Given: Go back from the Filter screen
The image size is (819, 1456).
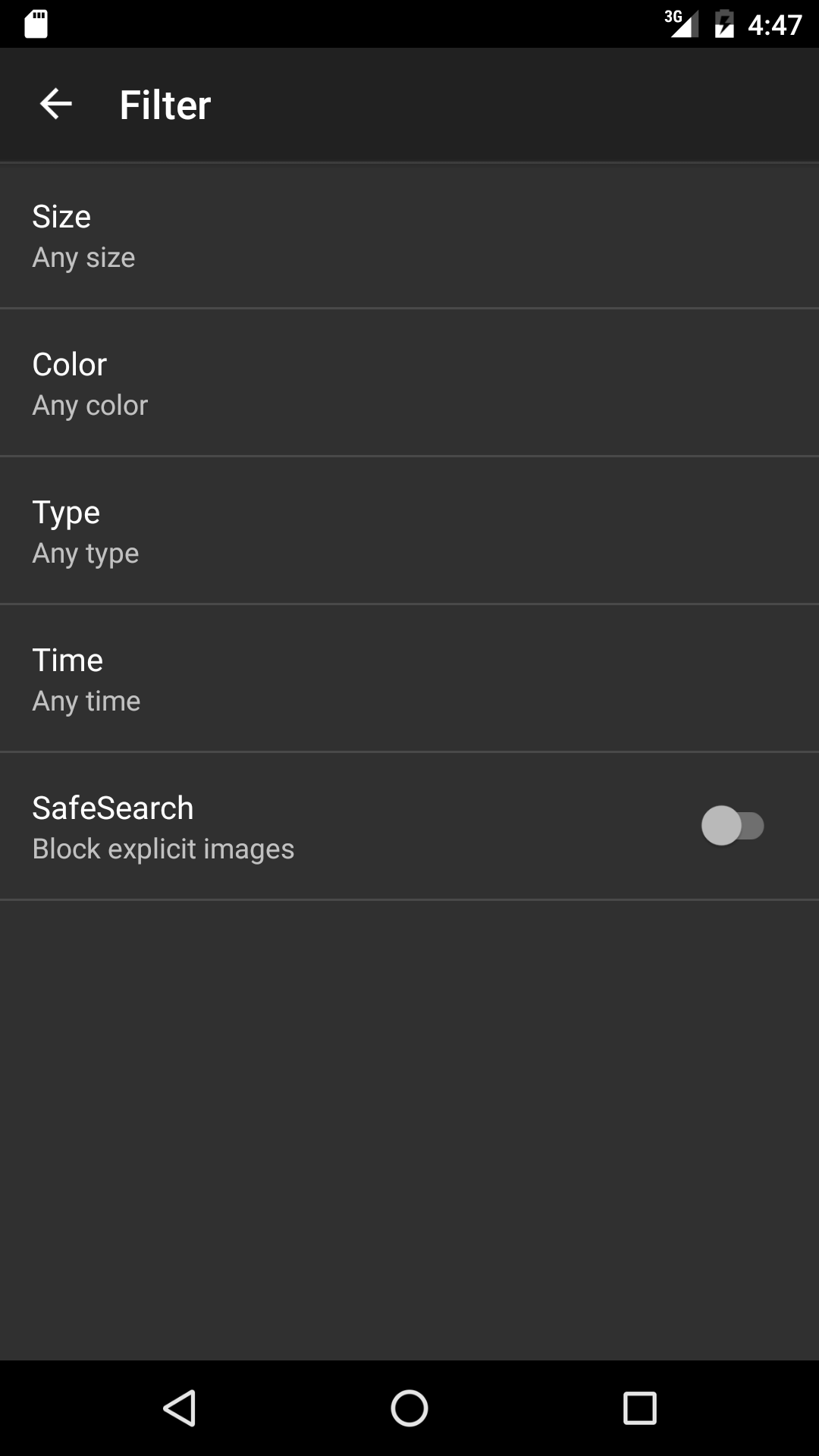Looking at the screenshot, I should click(x=56, y=104).
